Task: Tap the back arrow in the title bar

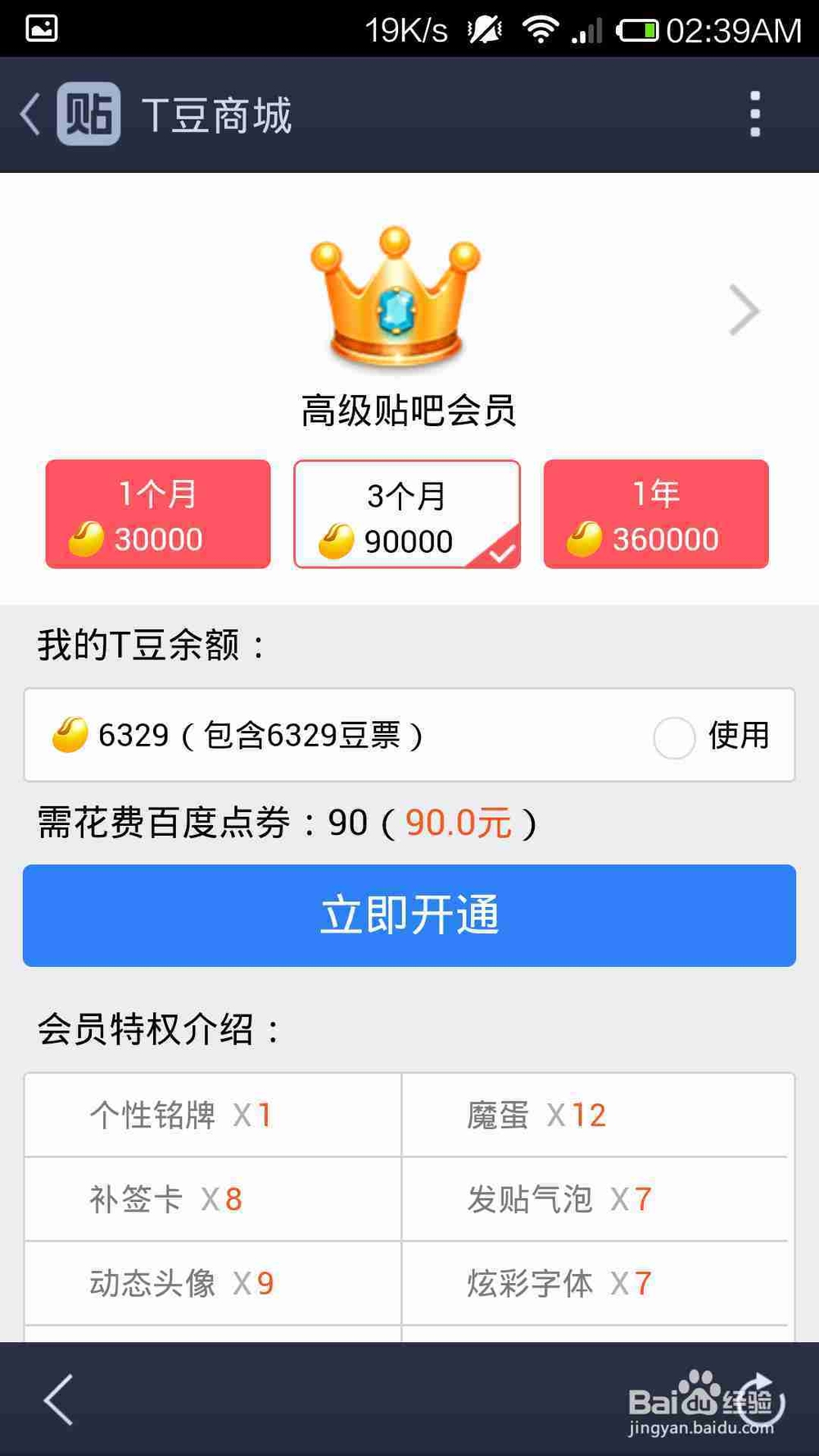Action: [29, 113]
